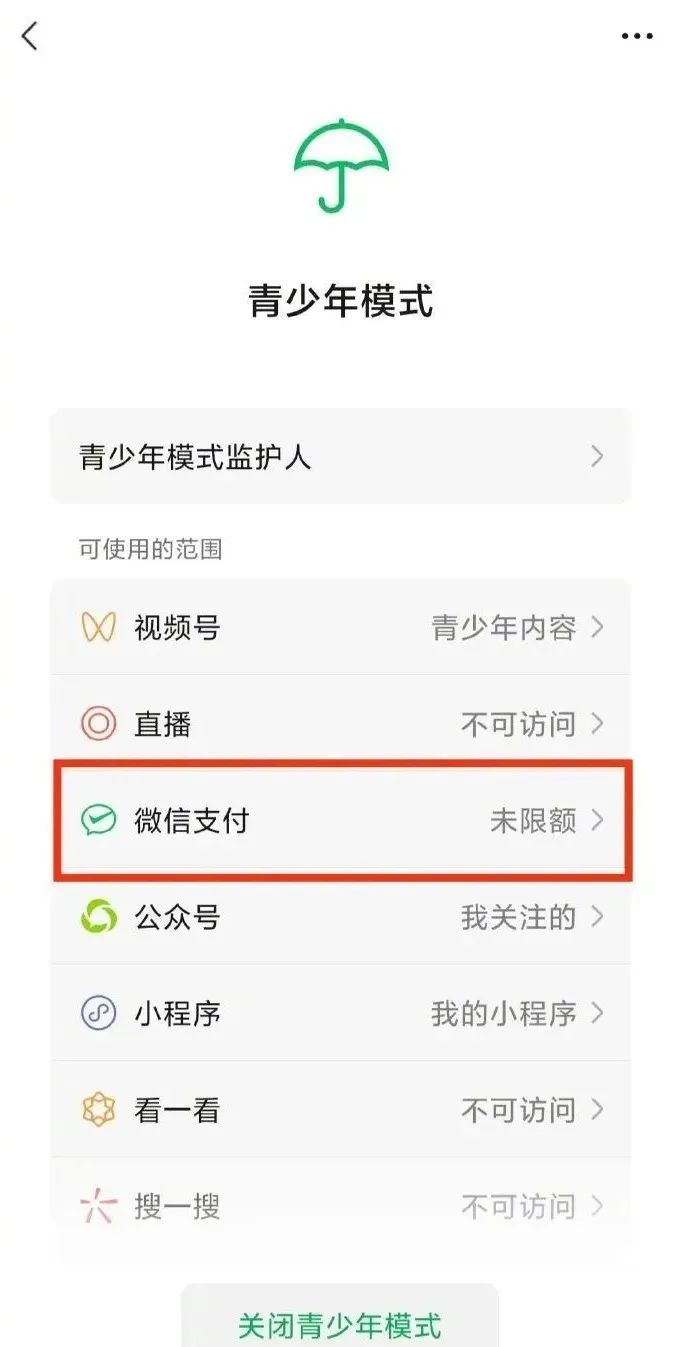Open 微信支付 limit setting

pyautogui.click(x=341, y=821)
